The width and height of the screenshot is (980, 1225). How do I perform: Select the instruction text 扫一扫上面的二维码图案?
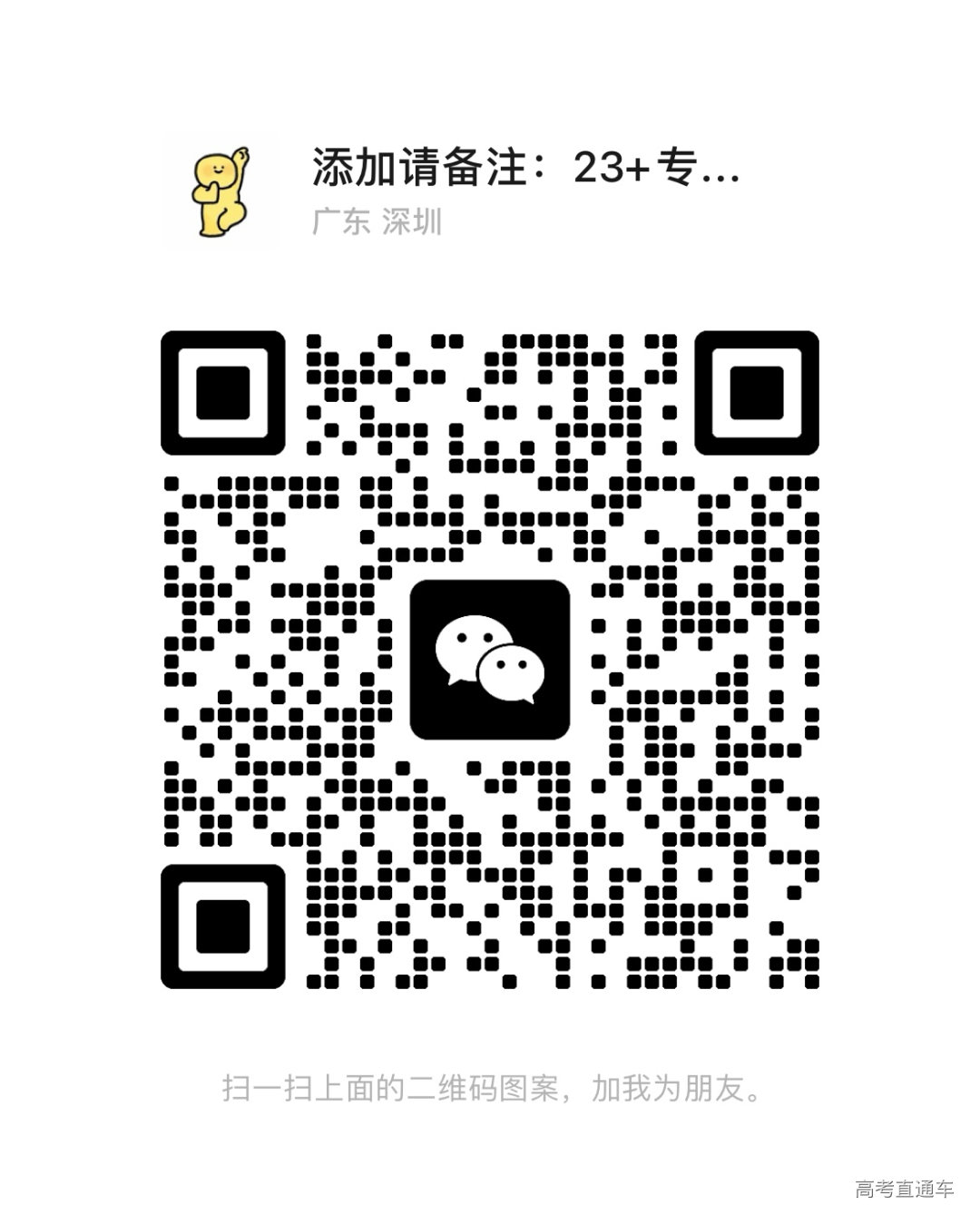pyautogui.click(x=390, y=1086)
